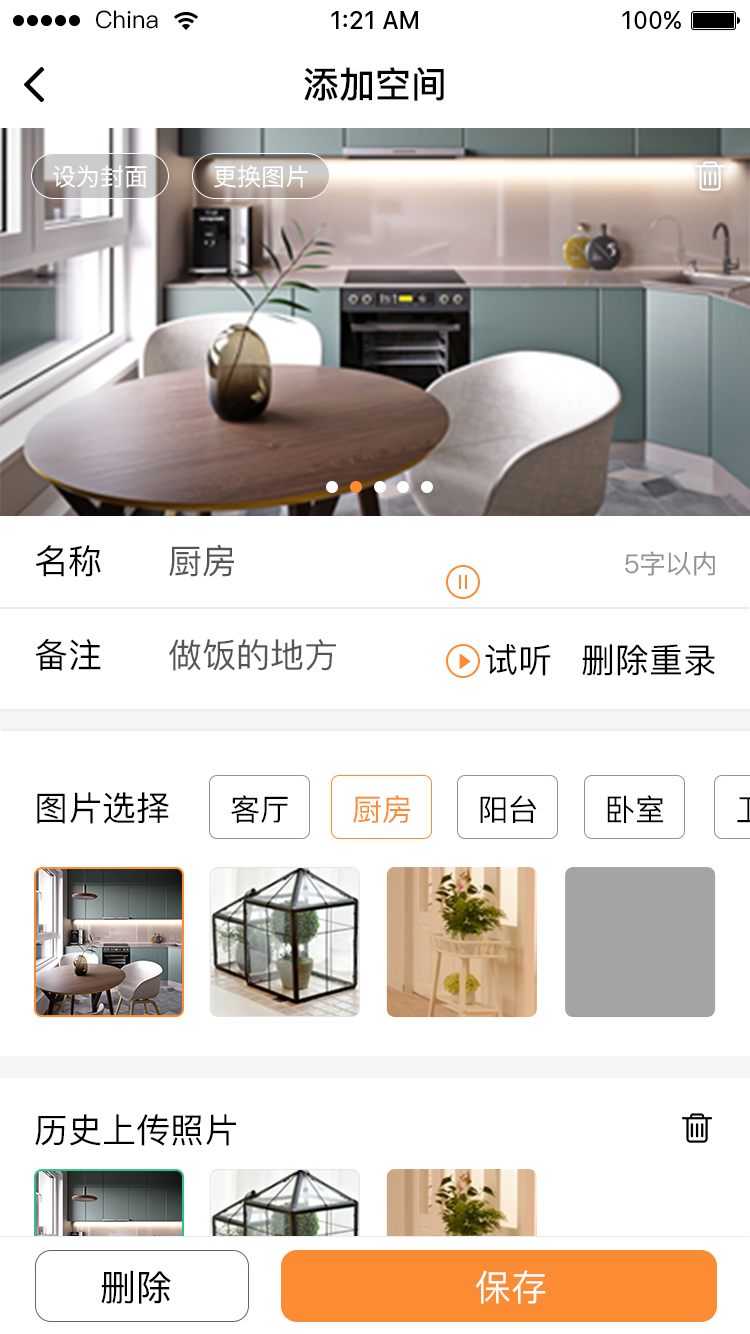Clear 历史上传照片 with the trash icon

pos(697,1128)
